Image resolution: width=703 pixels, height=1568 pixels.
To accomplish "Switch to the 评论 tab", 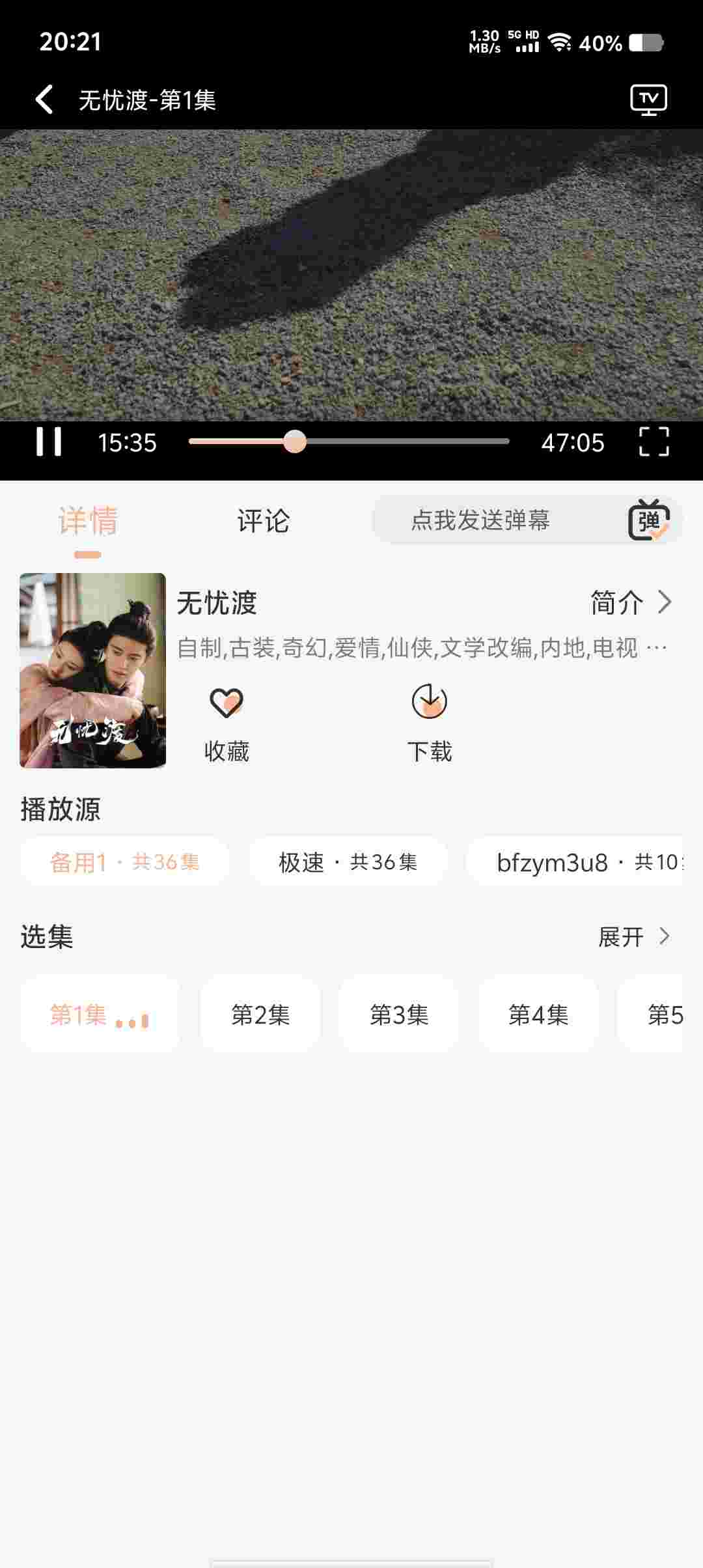I will (263, 521).
